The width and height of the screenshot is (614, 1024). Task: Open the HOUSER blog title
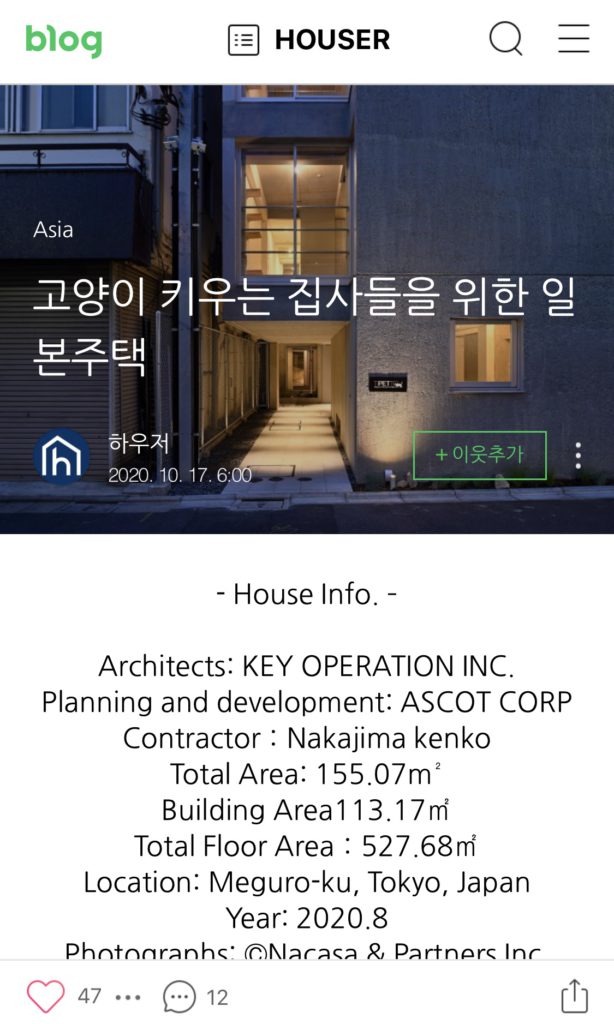pos(332,40)
